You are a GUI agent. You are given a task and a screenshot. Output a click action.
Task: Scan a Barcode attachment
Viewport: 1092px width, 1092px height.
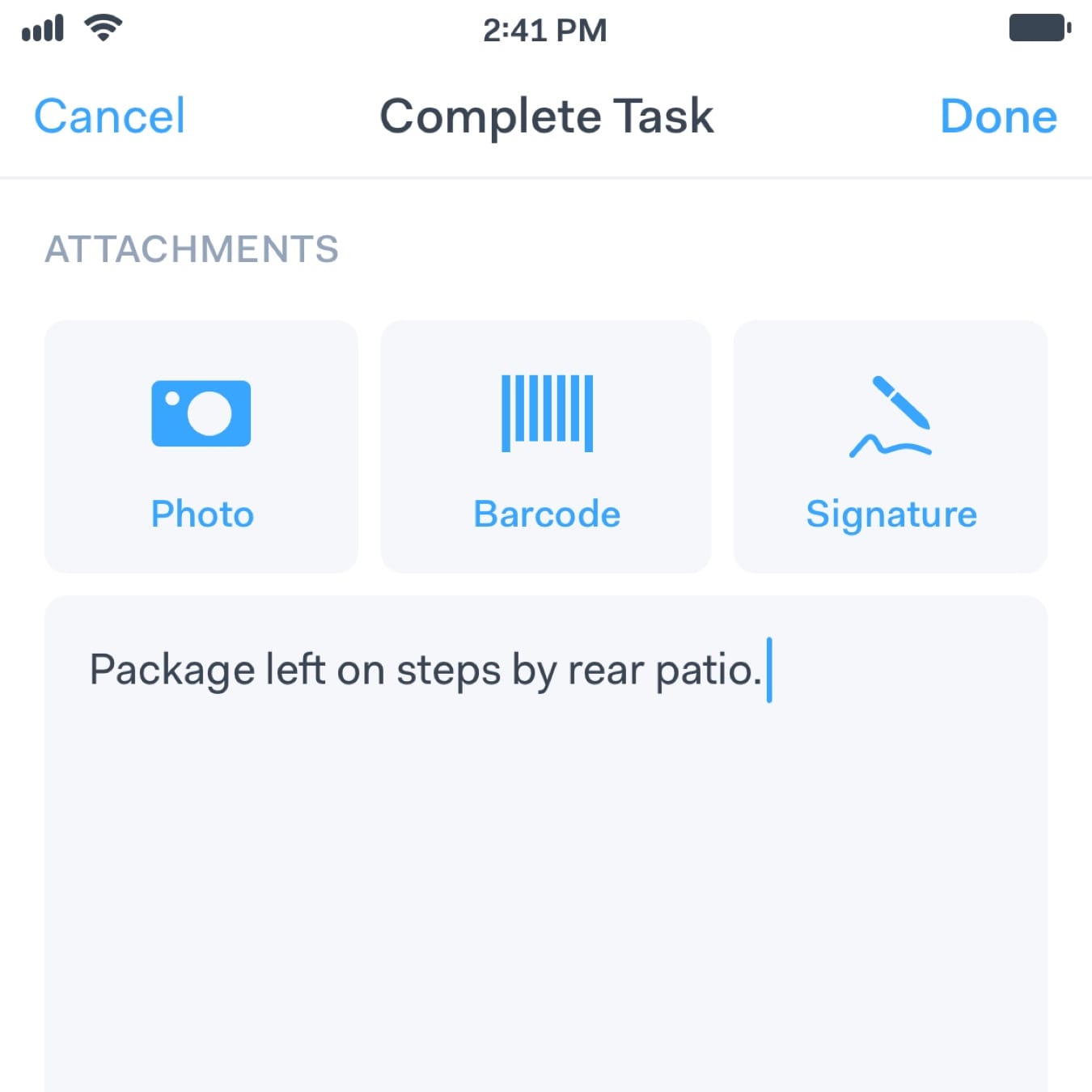tap(546, 447)
